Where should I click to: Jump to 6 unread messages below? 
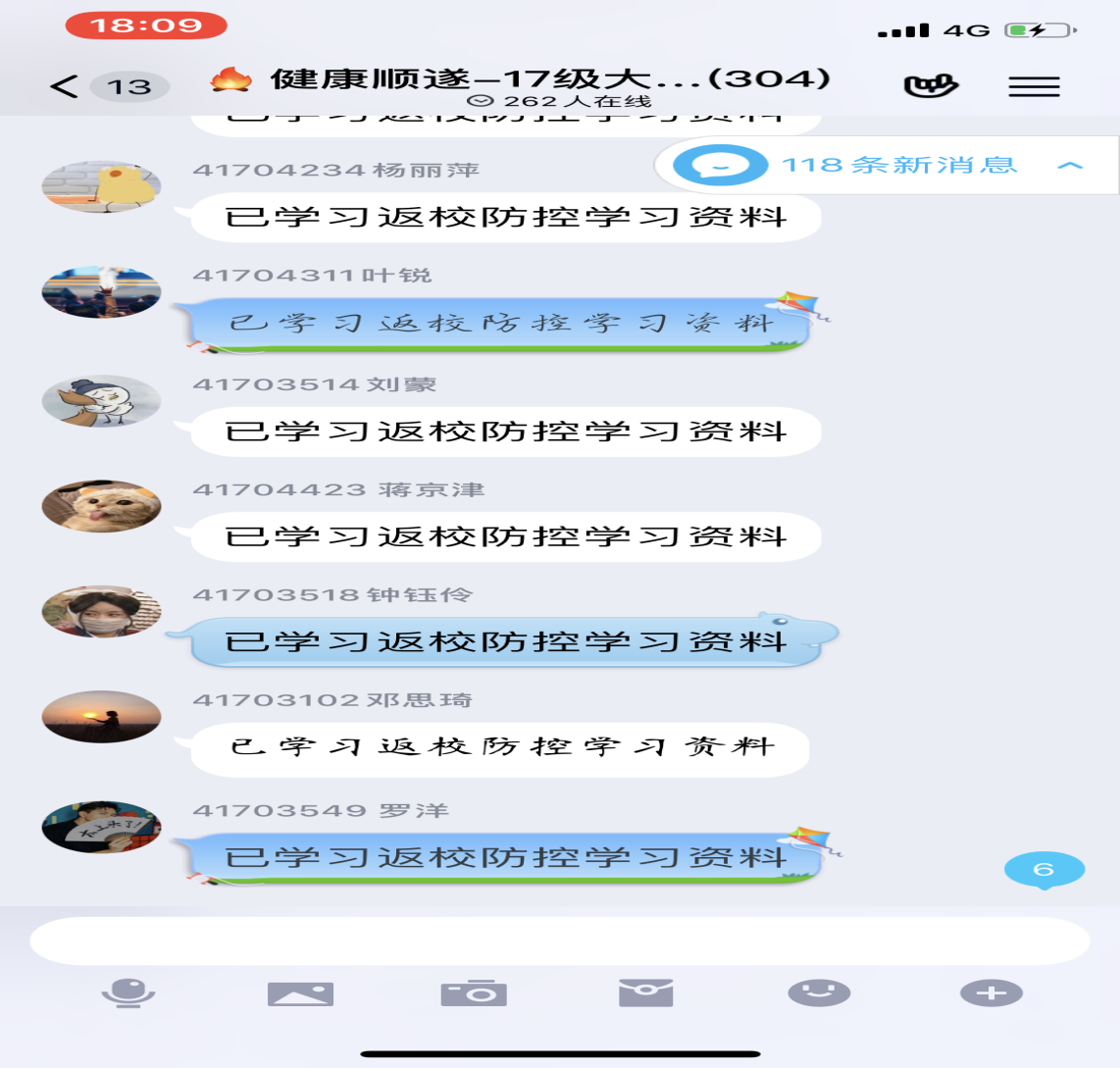(x=1044, y=870)
